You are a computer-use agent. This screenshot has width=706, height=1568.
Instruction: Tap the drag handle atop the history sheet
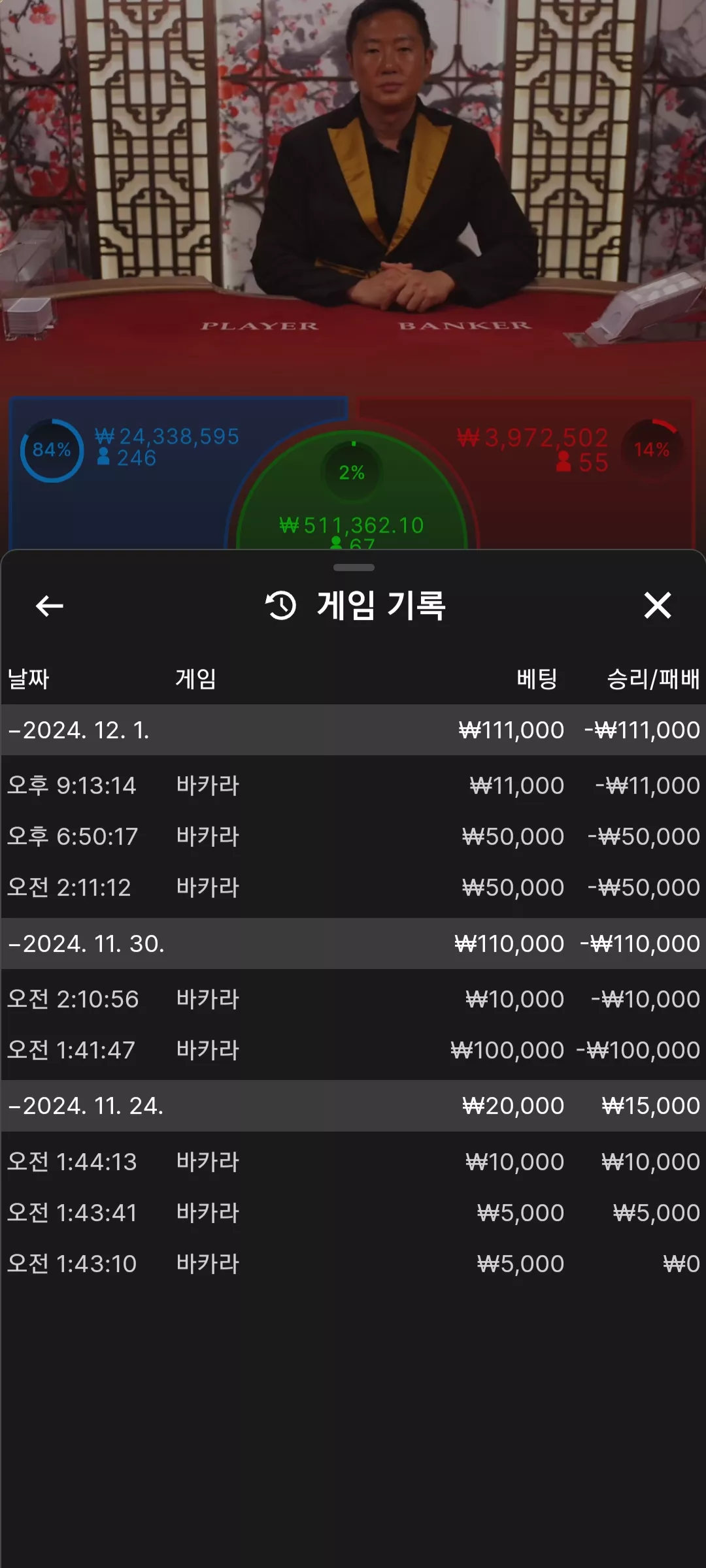pyautogui.click(x=354, y=567)
